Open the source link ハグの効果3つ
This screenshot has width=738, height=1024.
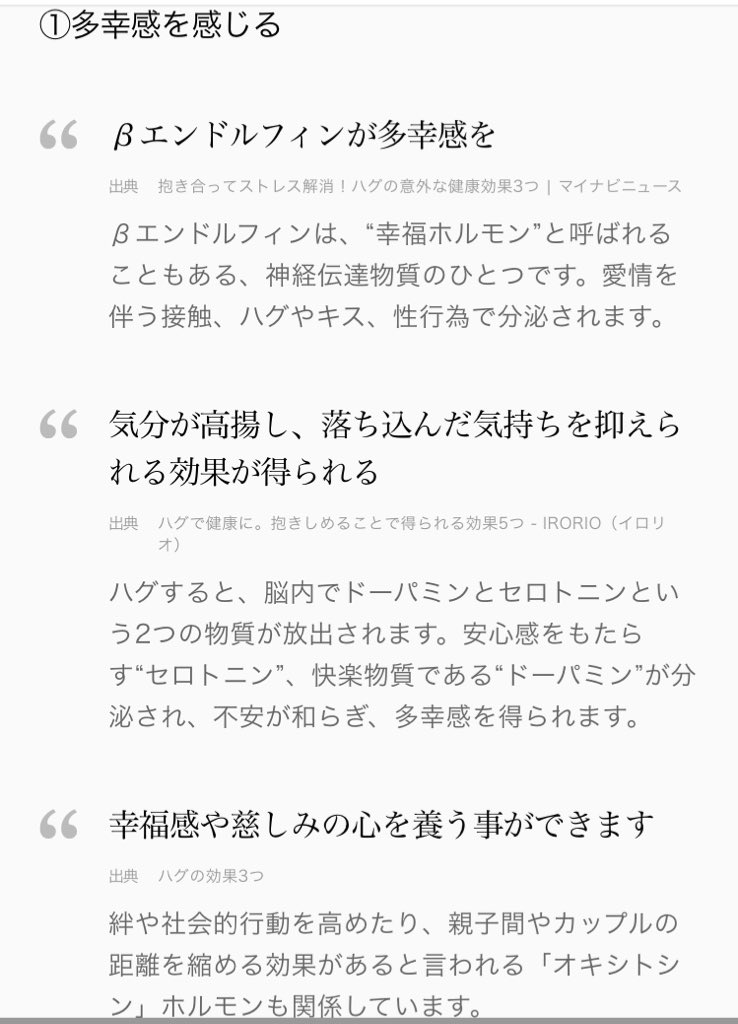coord(210,876)
